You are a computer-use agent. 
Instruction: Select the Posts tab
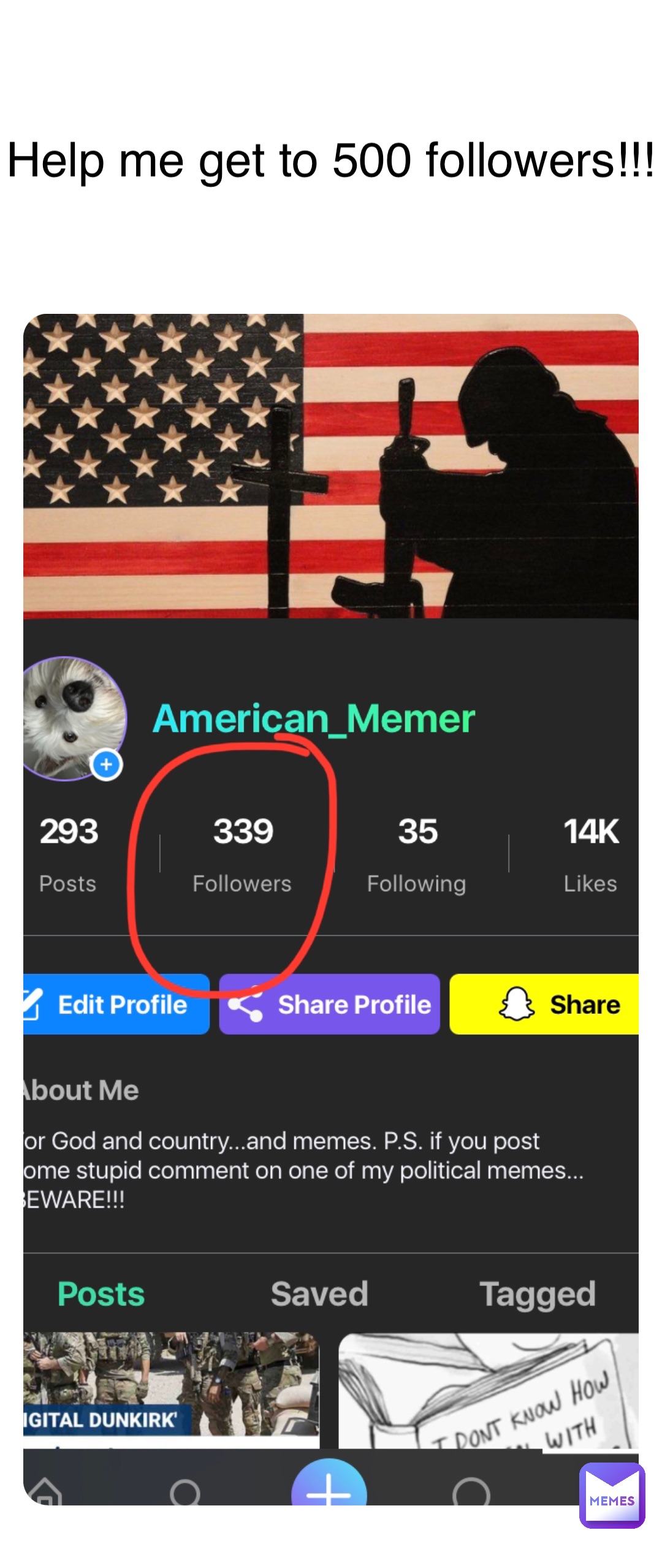coord(101,1292)
